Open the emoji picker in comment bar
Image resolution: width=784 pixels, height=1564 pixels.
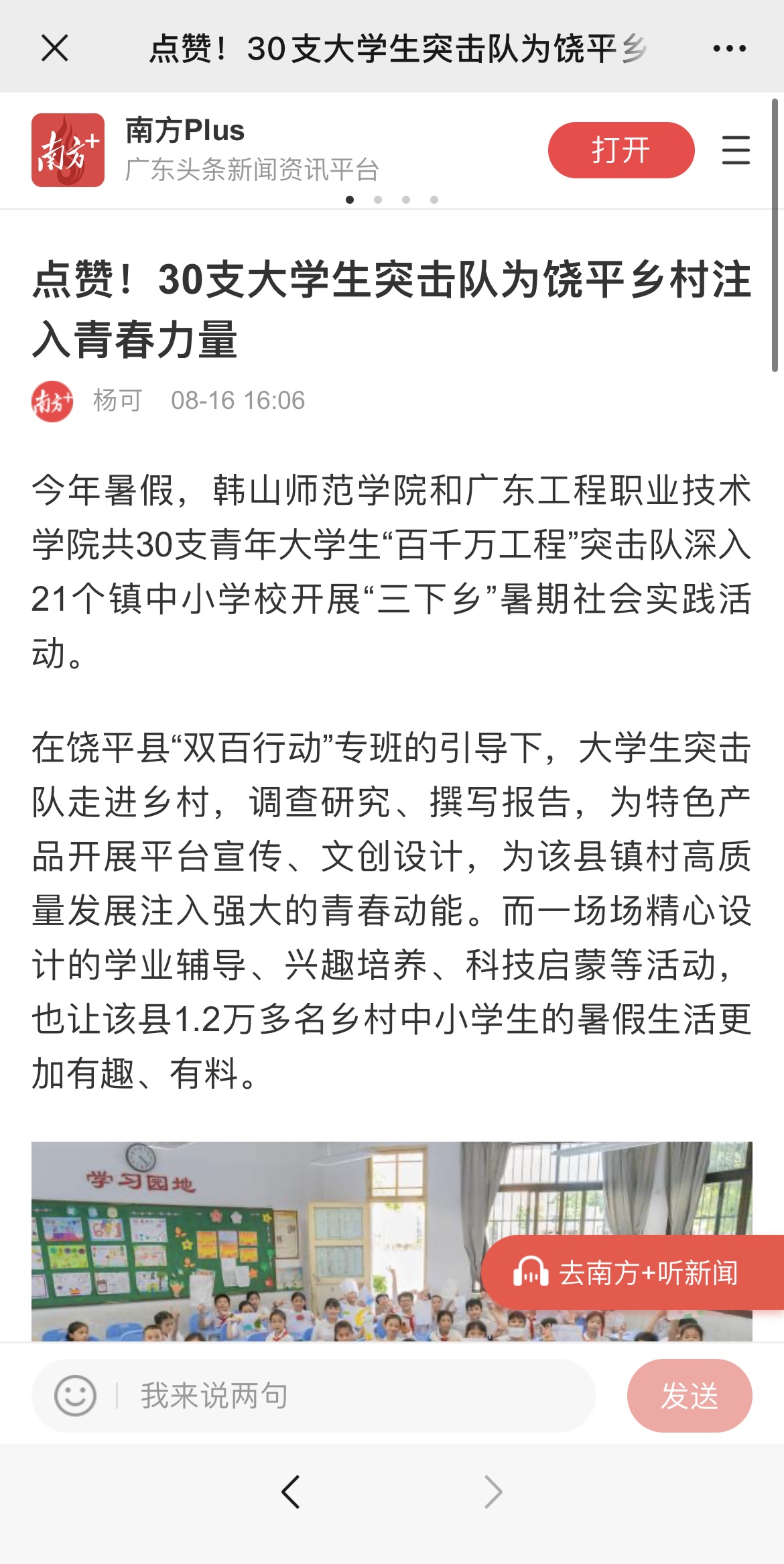(75, 1396)
